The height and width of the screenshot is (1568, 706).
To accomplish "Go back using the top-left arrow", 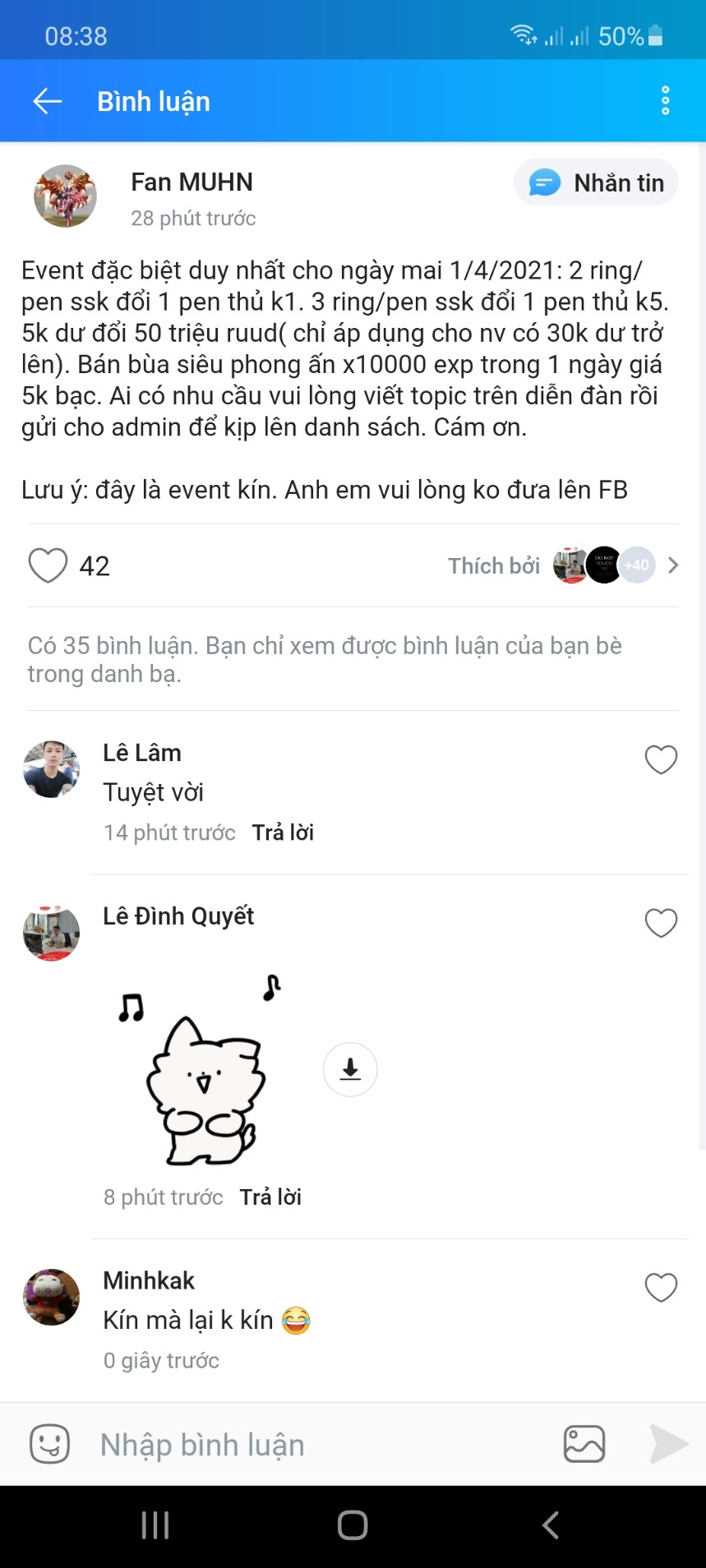I will pyautogui.click(x=48, y=101).
